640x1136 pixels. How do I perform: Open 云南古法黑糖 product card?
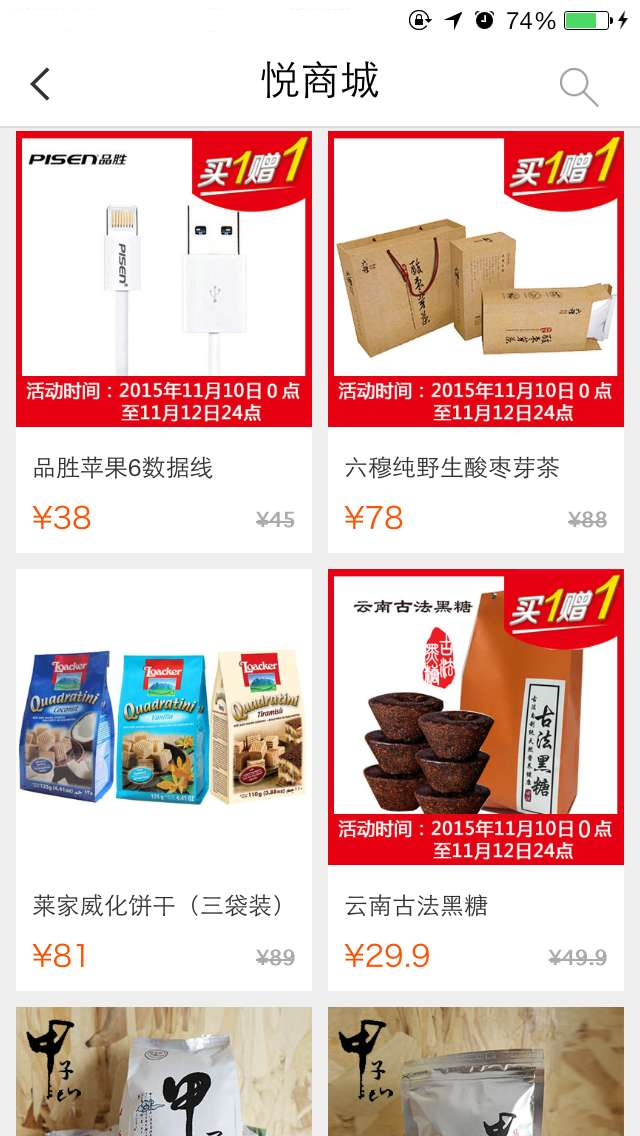point(476,780)
